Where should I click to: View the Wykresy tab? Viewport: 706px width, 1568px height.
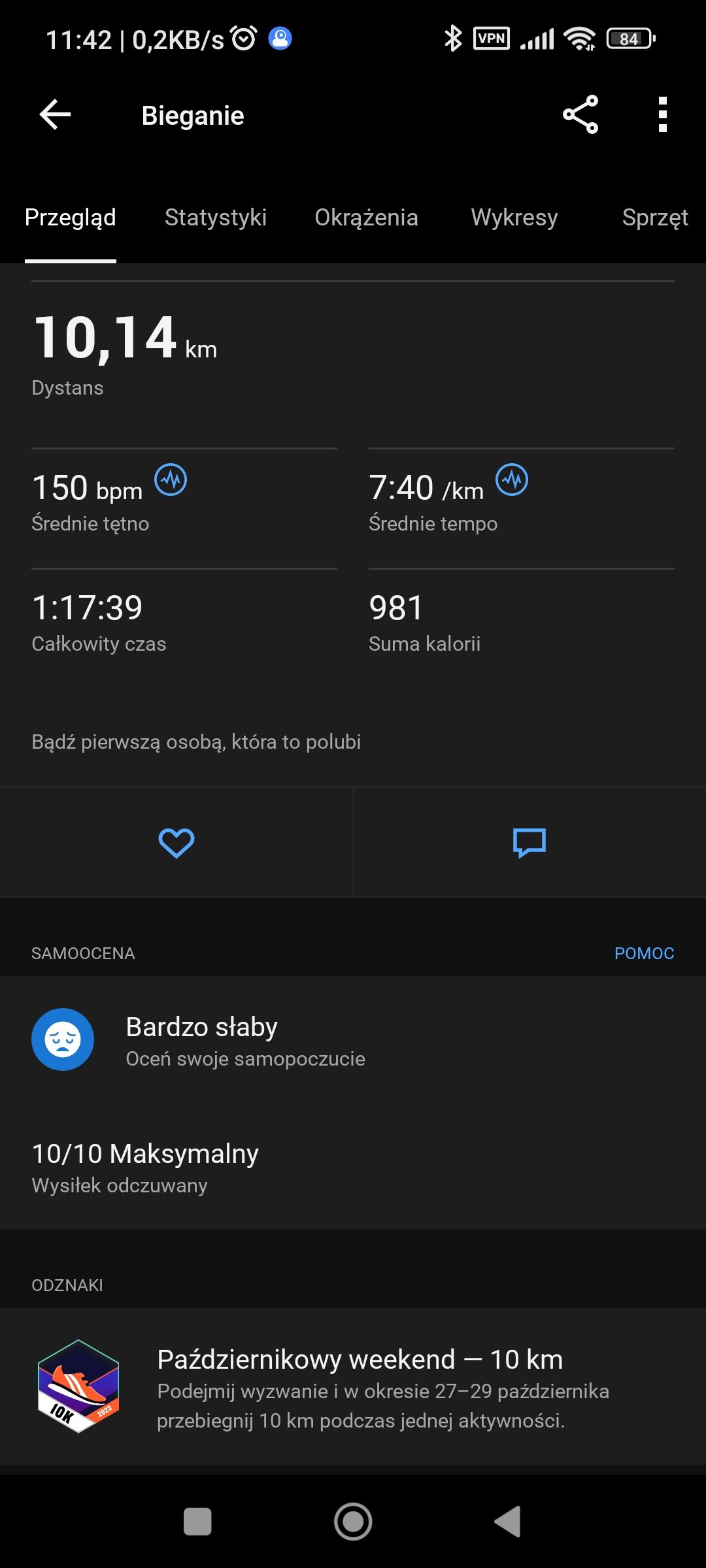(514, 218)
